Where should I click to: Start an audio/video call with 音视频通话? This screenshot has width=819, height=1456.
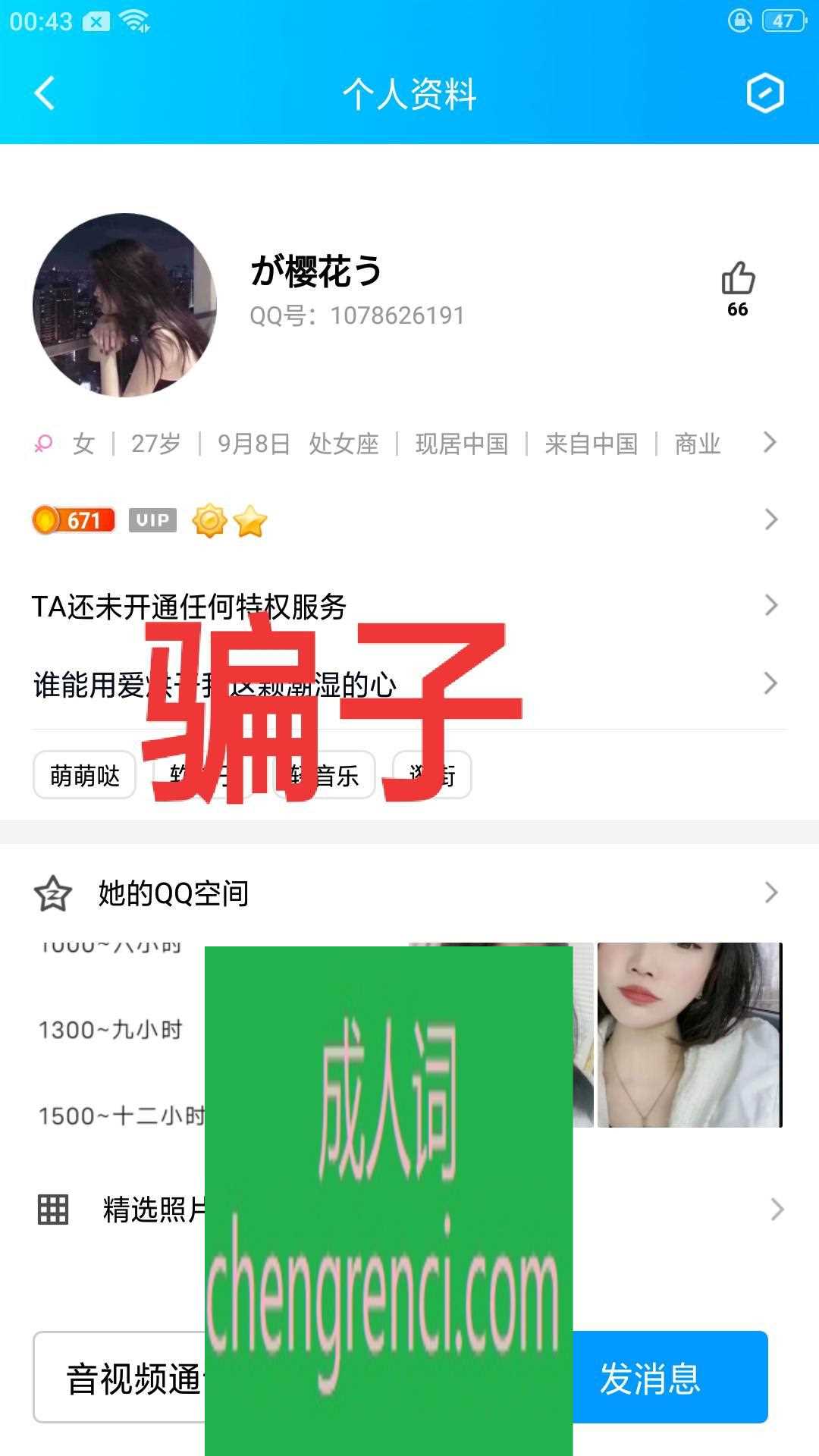click(120, 1378)
